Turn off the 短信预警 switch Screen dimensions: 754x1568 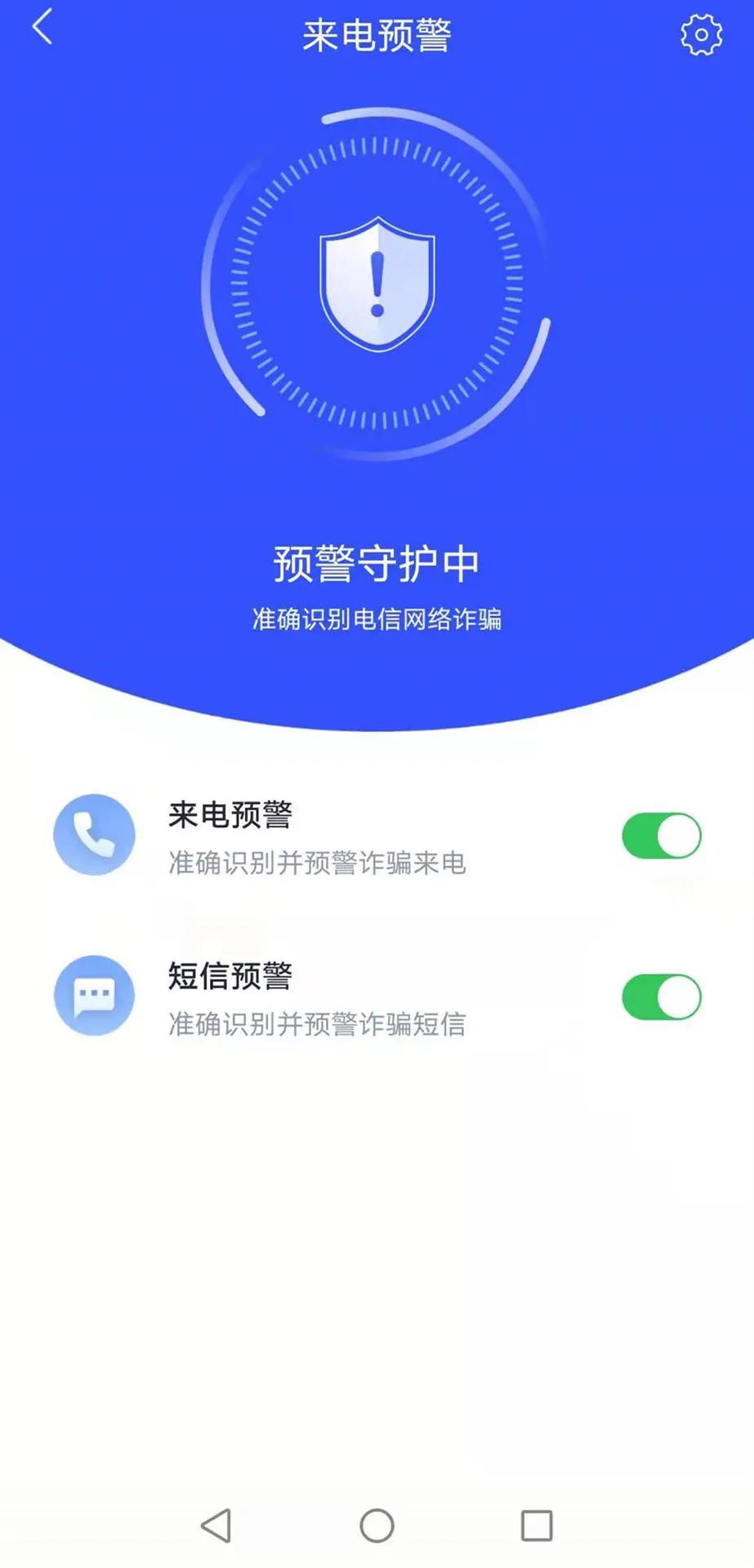point(663,995)
